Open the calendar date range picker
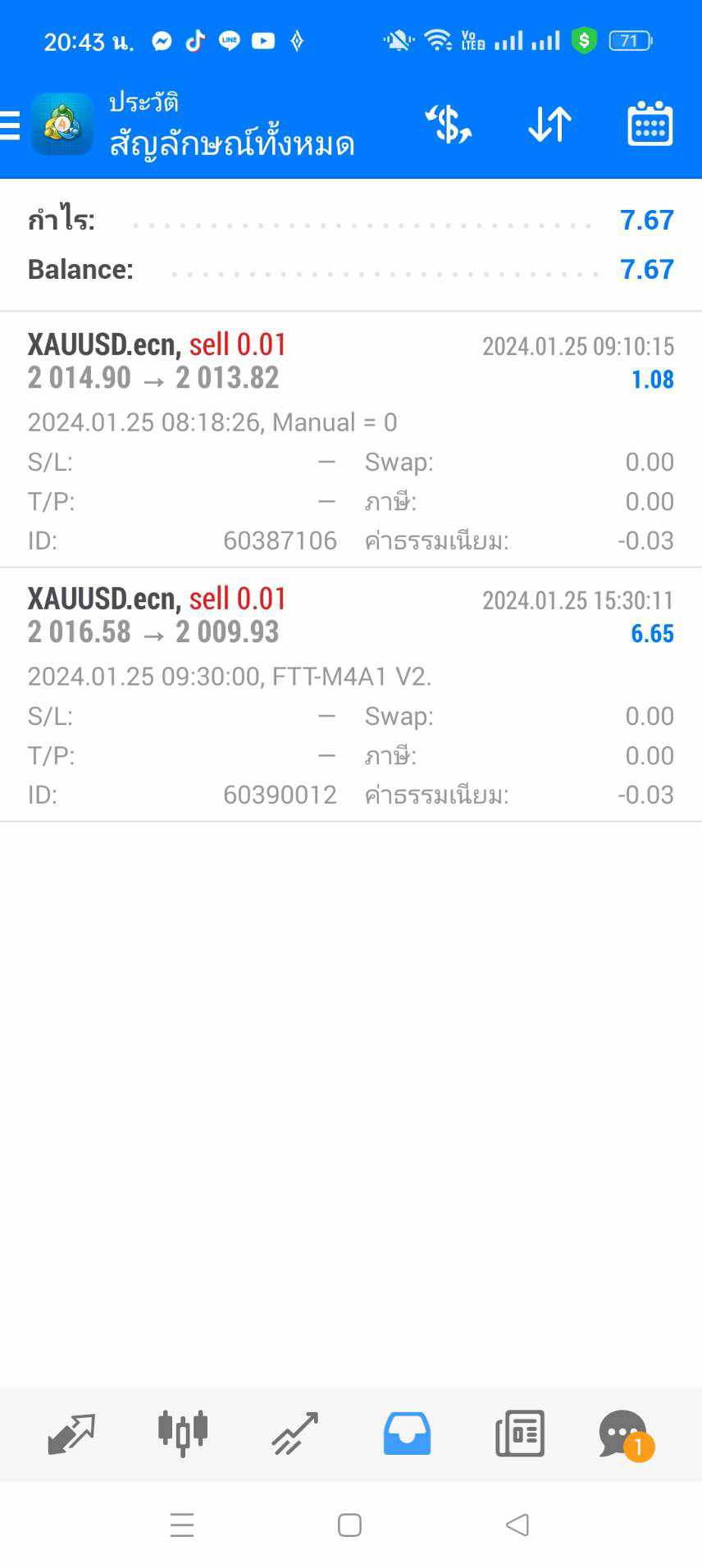The height and width of the screenshot is (1568, 702). (x=650, y=124)
